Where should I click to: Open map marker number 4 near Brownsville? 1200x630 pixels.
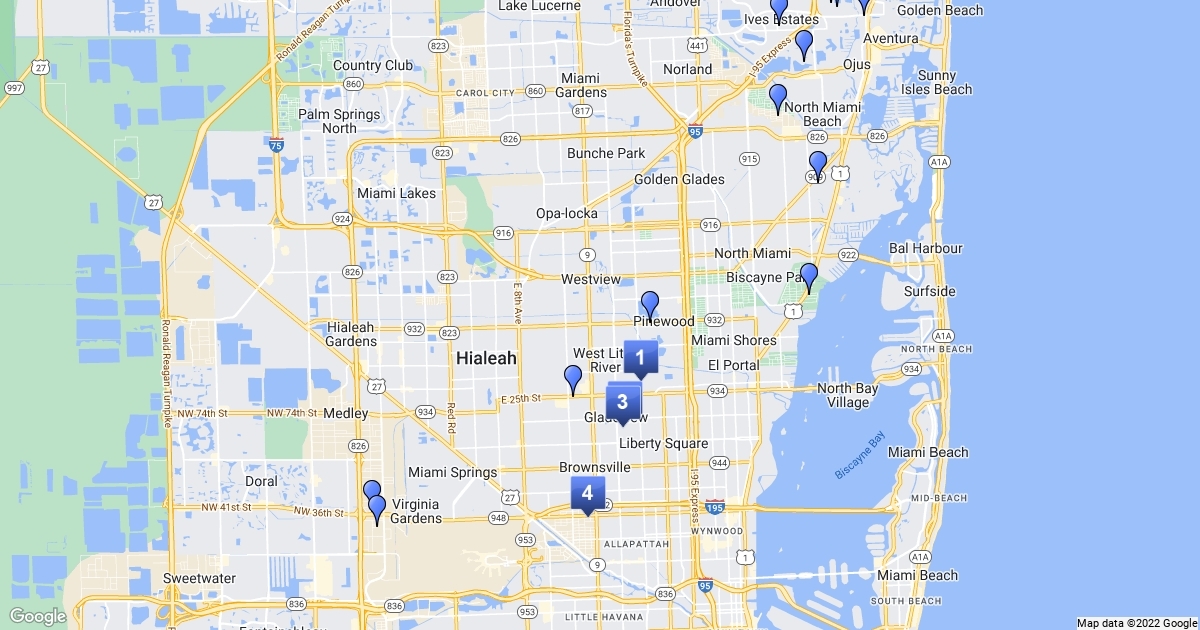[587, 493]
